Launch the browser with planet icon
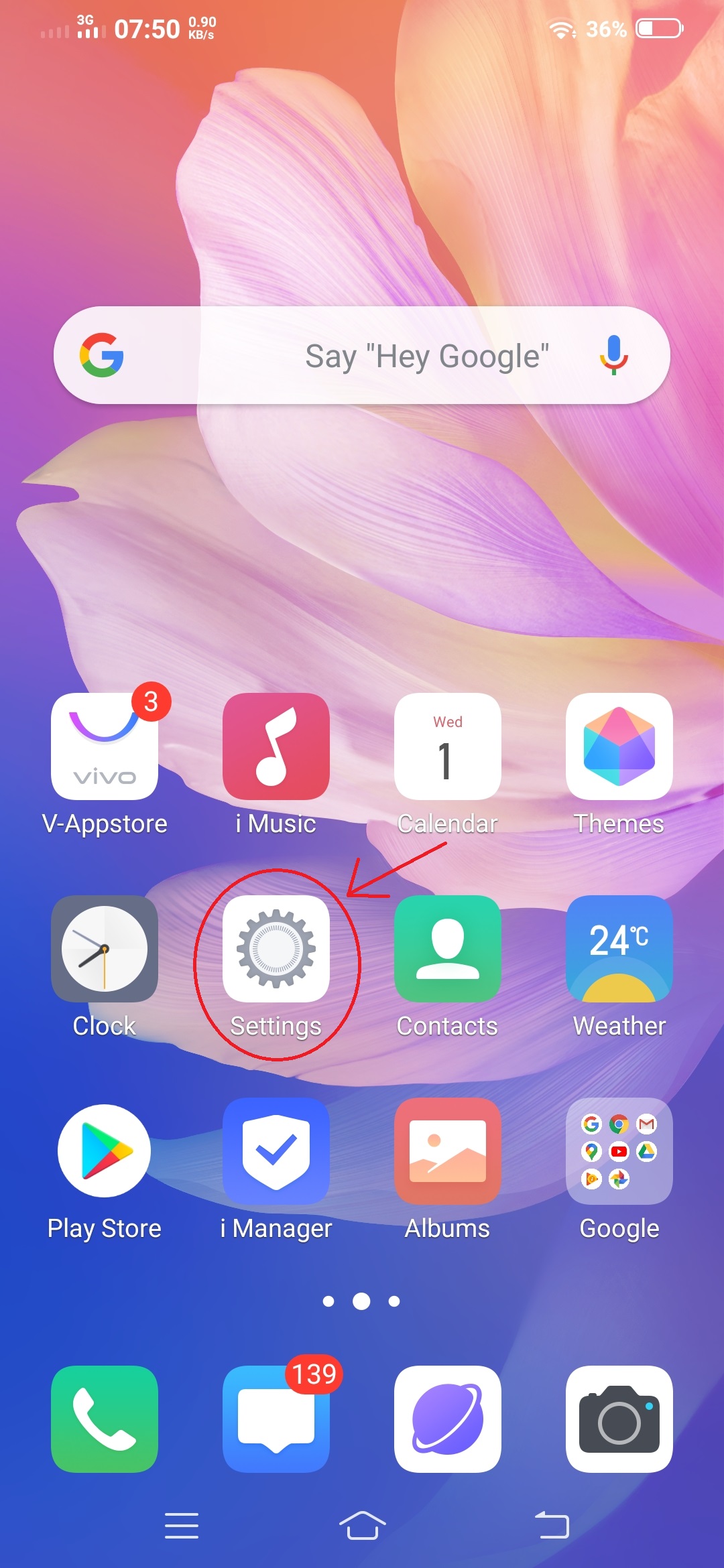This screenshot has height=1568, width=724. (x=448, y=1419)
